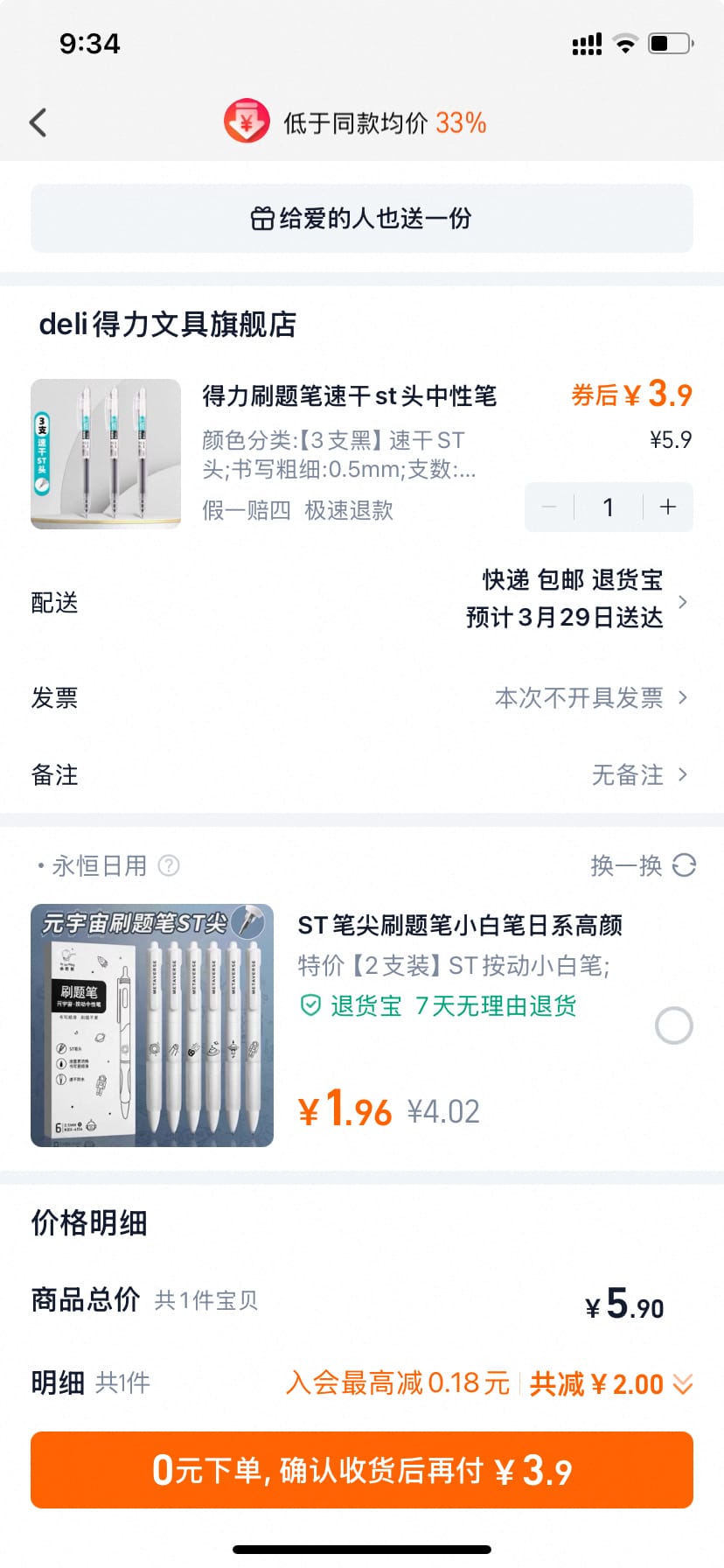The width and height of the screenshot is (724, 1568).
Task: Click the 入会最高减0.18元 membership link
Action: pos(398,1383)
